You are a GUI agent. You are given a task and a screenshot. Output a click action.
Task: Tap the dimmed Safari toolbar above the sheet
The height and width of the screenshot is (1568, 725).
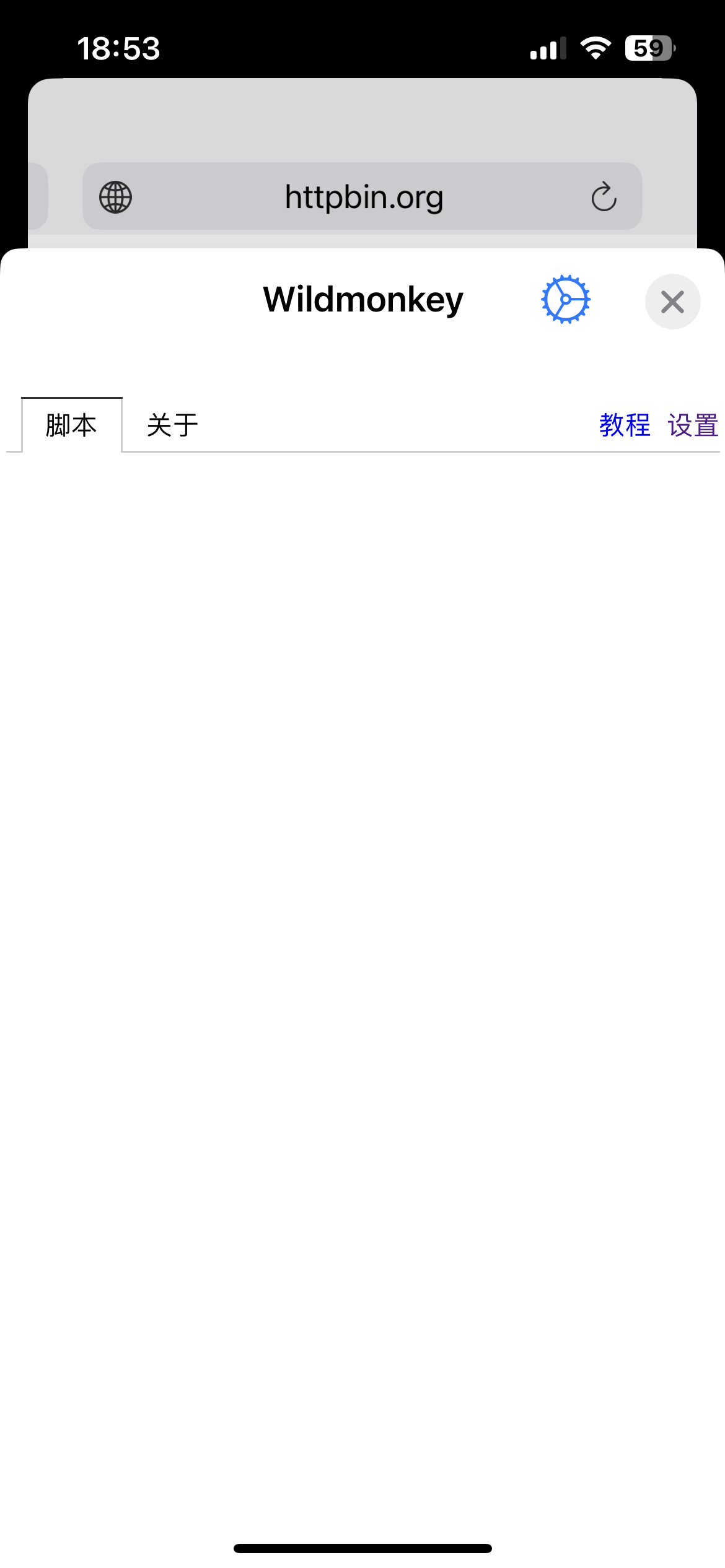pos(362,124)
